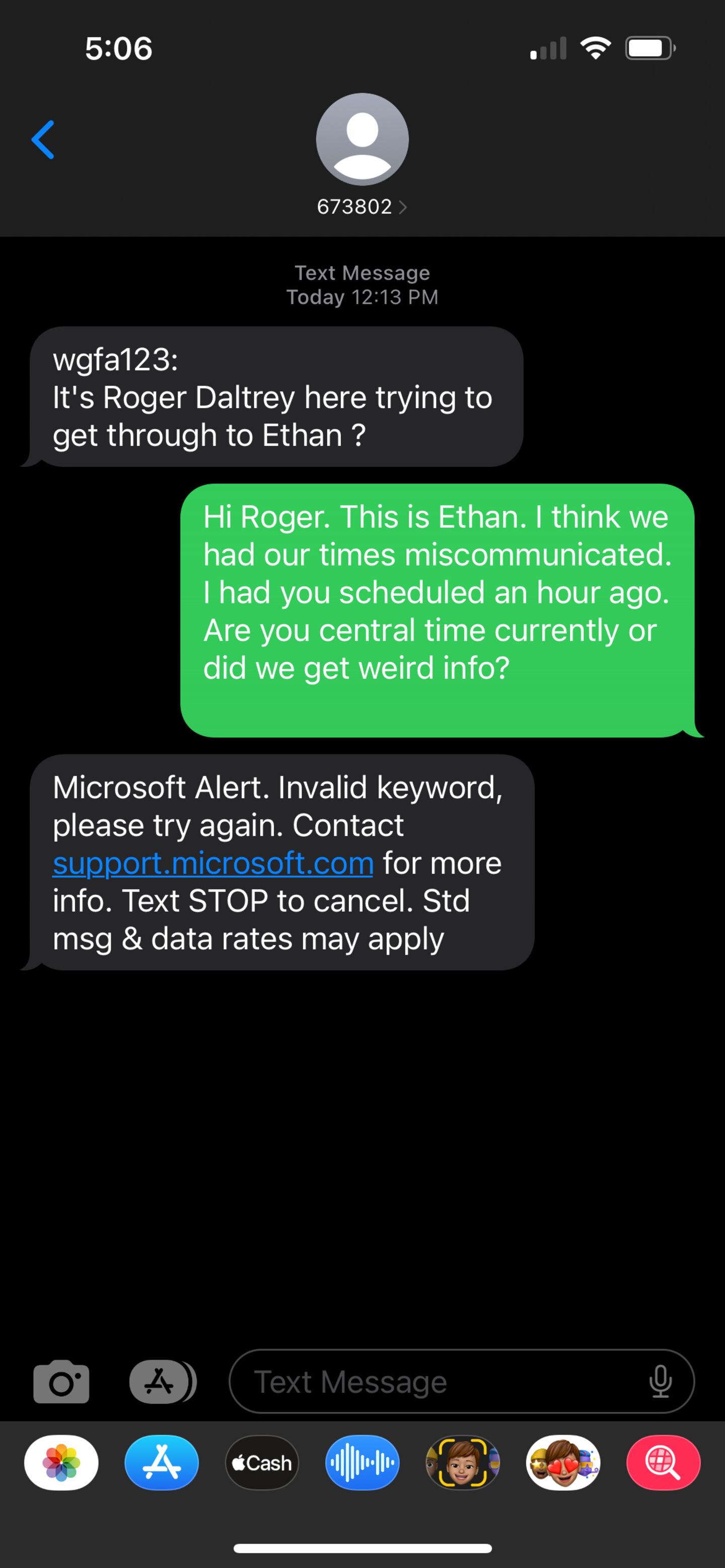Go back to the messages list
725x1568 pixels.
(x=43, y=139)
